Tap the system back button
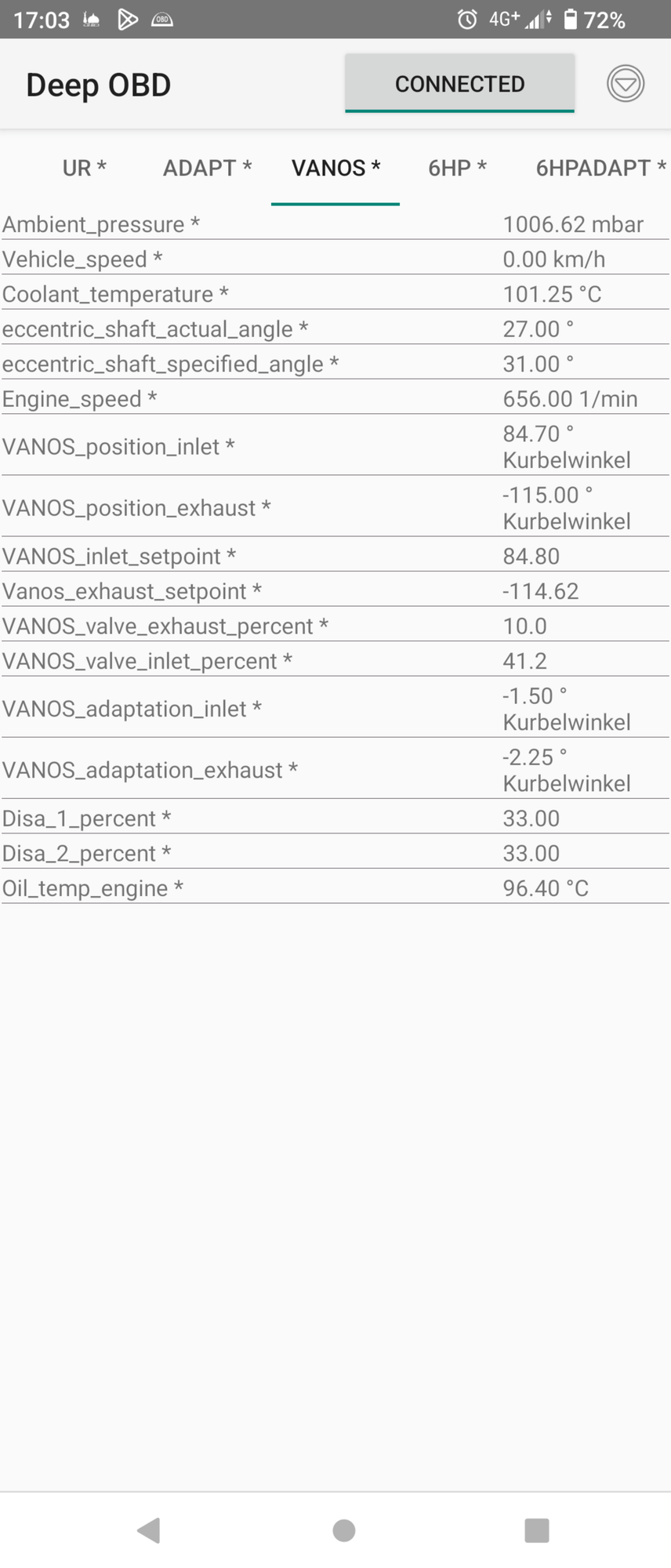The height and width of the screenshot is (1568, 671). click(149, 1530)
